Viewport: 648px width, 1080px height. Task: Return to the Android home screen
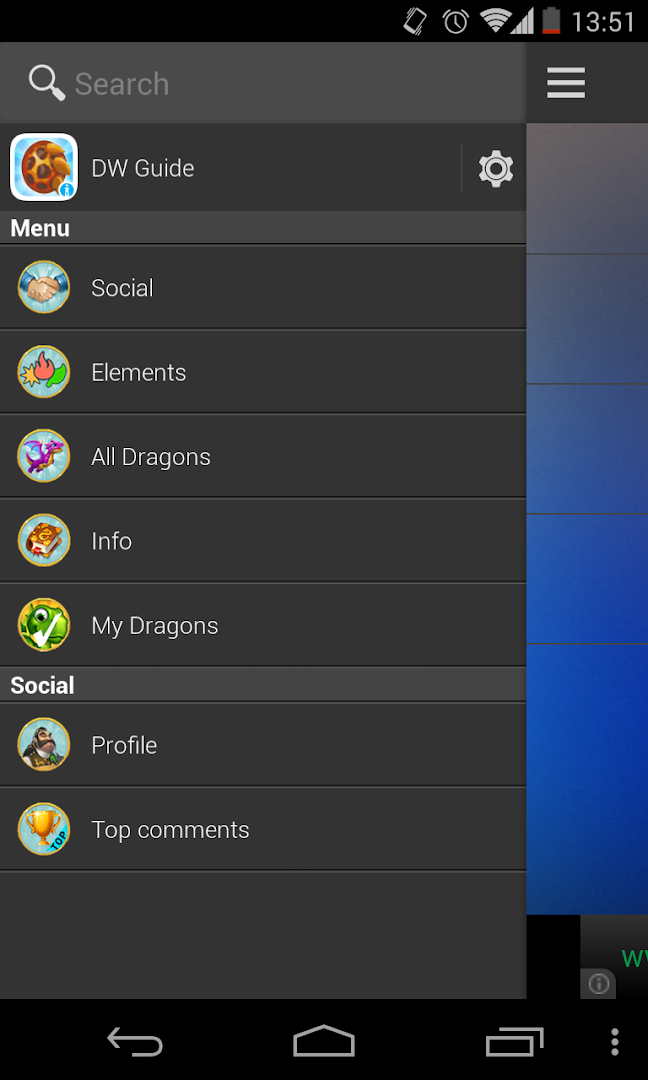point(324,1042)
